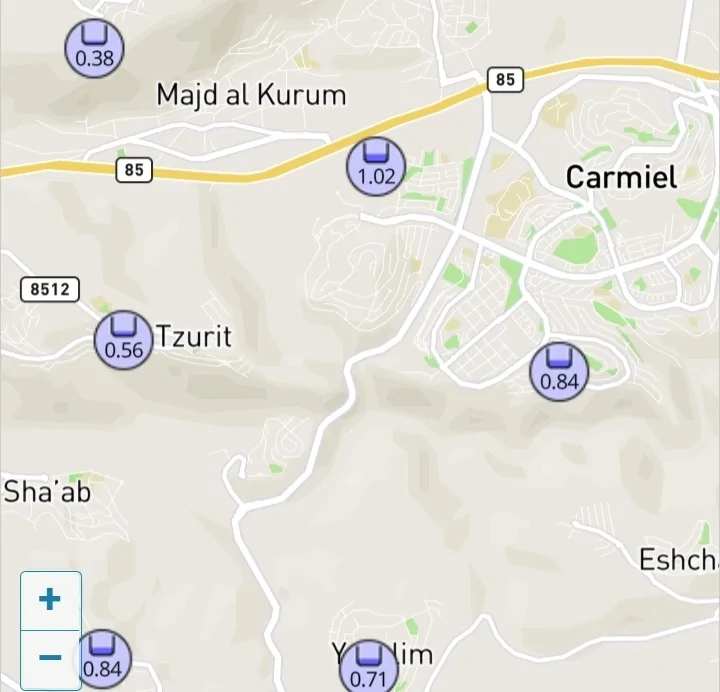Select the 1.02 station marker
720x692 pixels.
pos(376,166)
